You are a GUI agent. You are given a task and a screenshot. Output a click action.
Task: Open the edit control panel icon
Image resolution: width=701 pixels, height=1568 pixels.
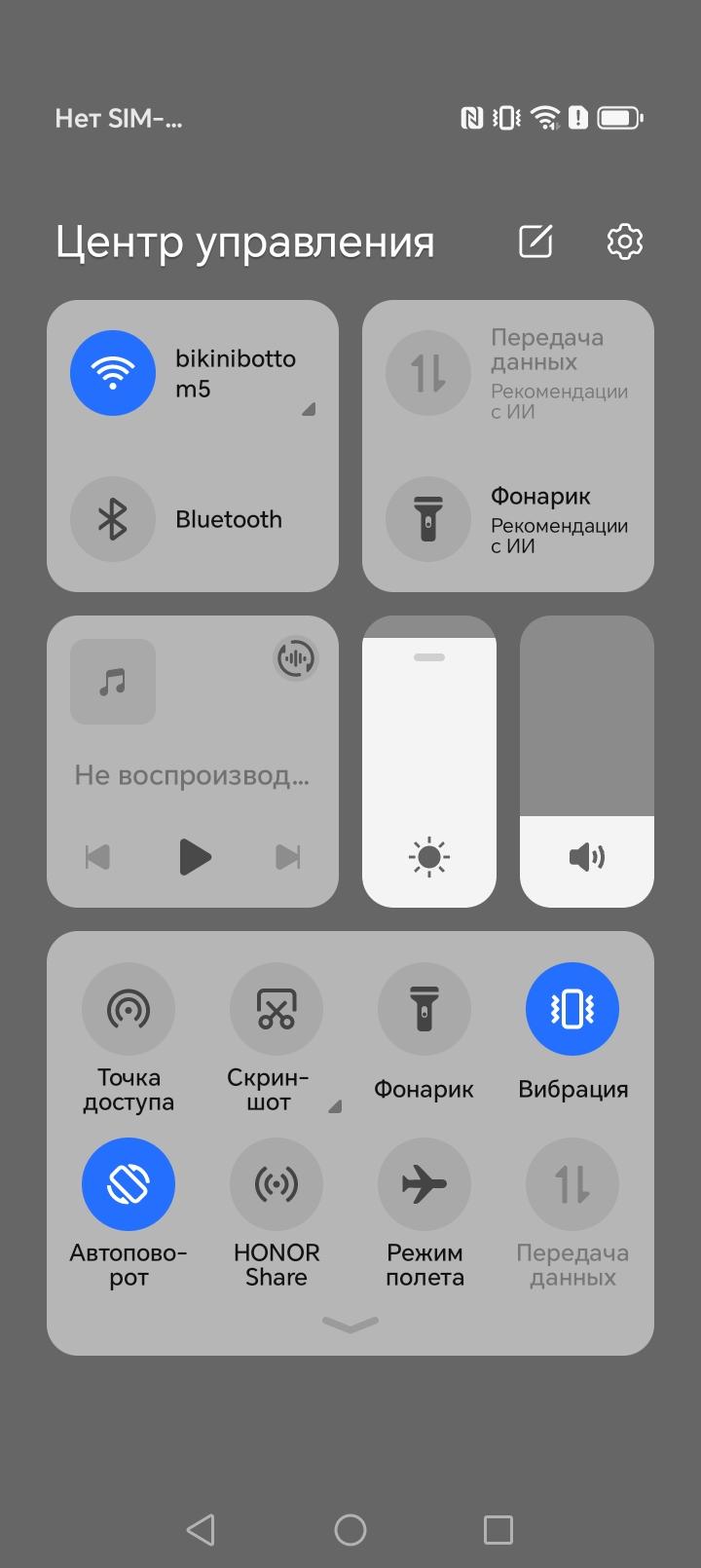pos(535,242)
